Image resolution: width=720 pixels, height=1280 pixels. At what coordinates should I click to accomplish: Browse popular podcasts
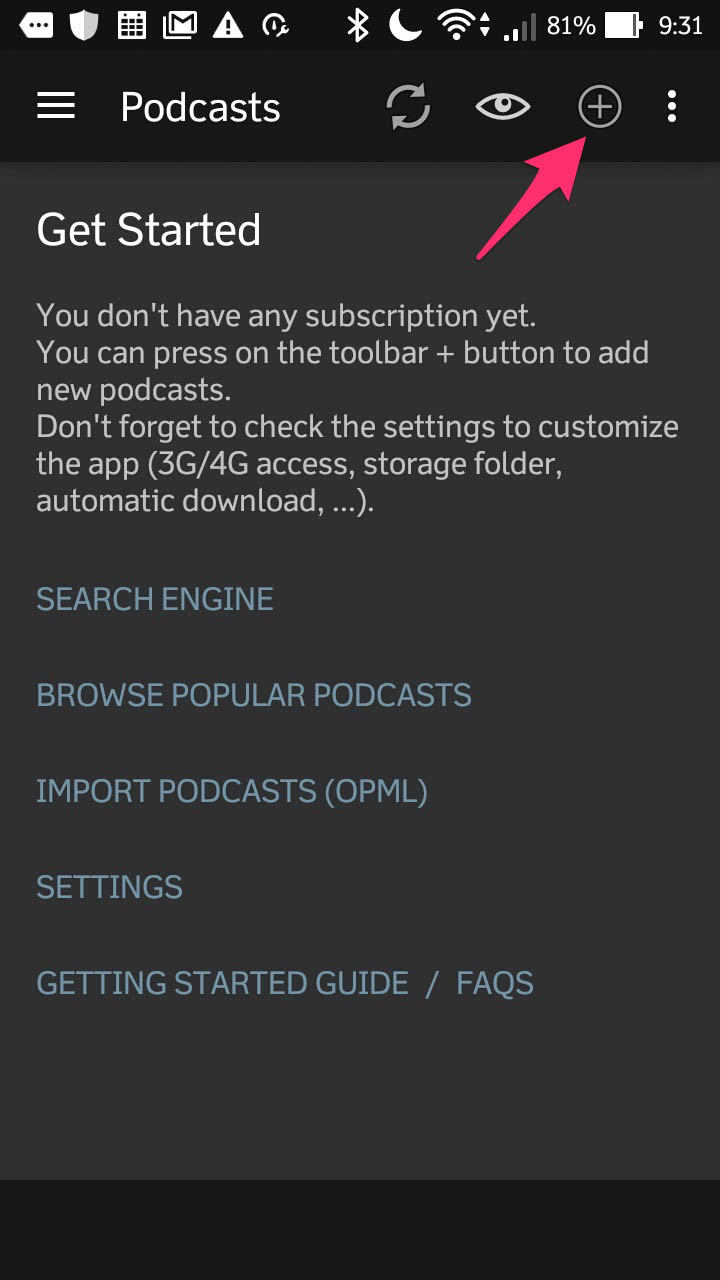pos(254,695)
